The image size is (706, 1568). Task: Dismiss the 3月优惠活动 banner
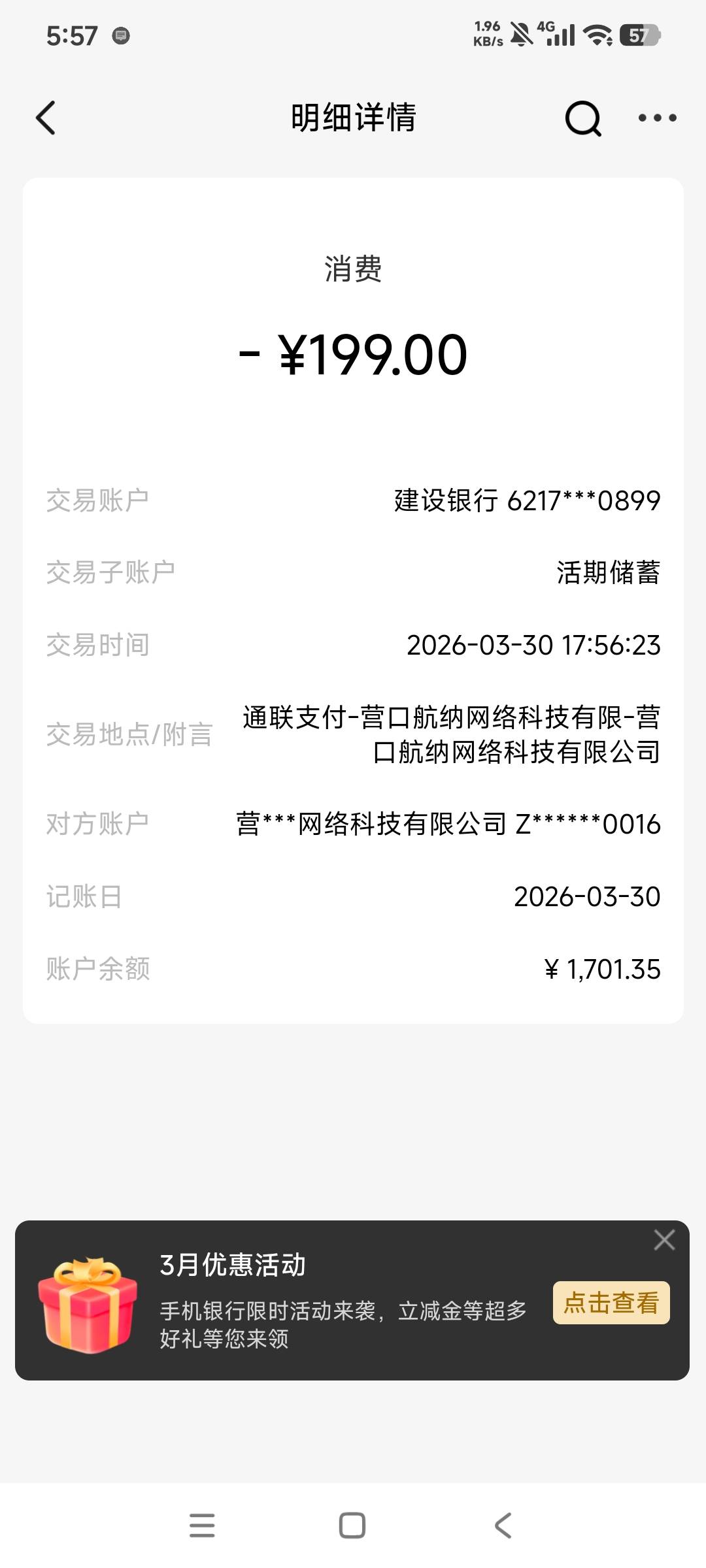[664, 1239]
